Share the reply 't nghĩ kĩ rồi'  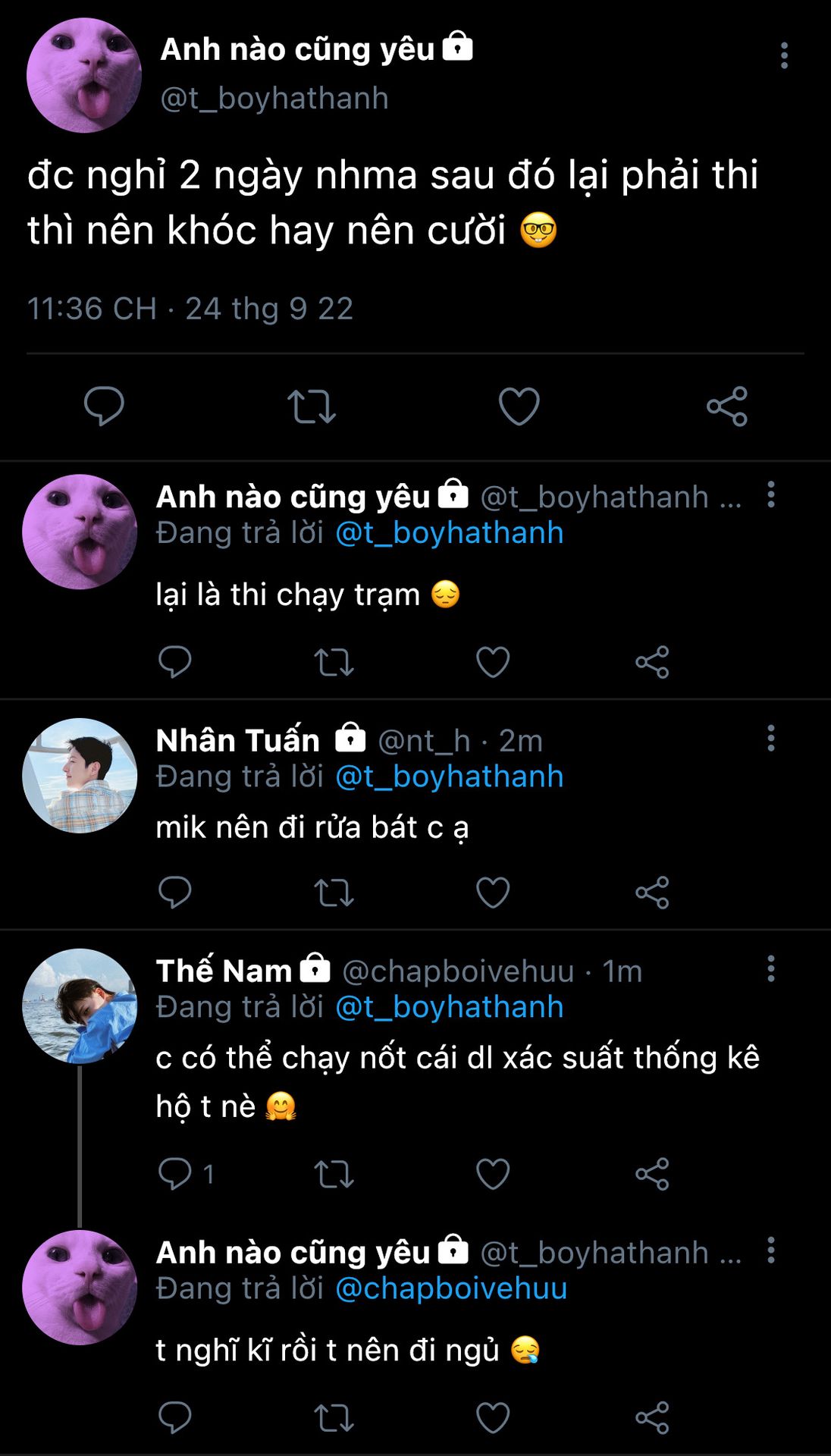pos(652,1417)
